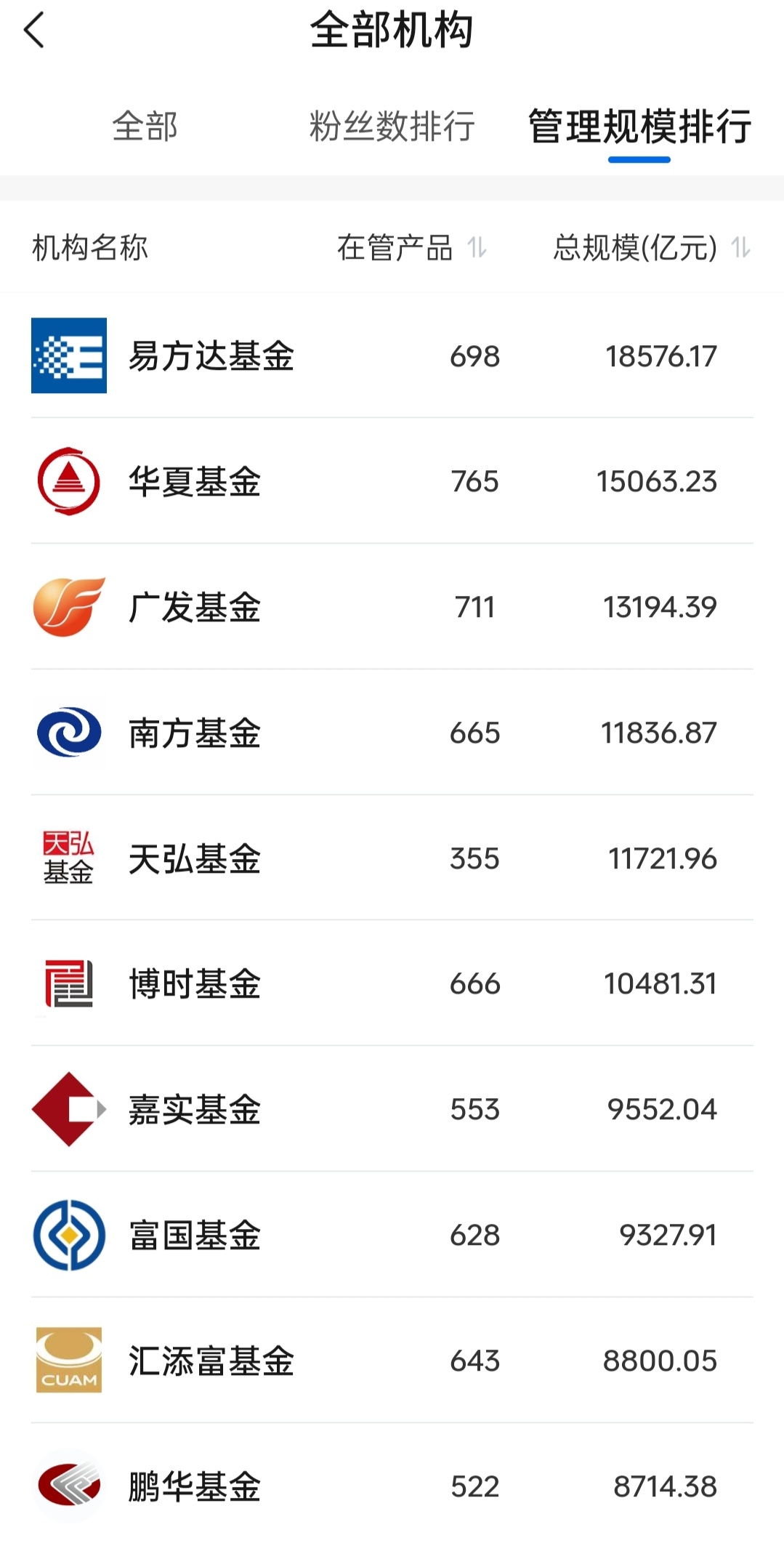
Task: Open 易方达基金 details
Action: point(211,356)
